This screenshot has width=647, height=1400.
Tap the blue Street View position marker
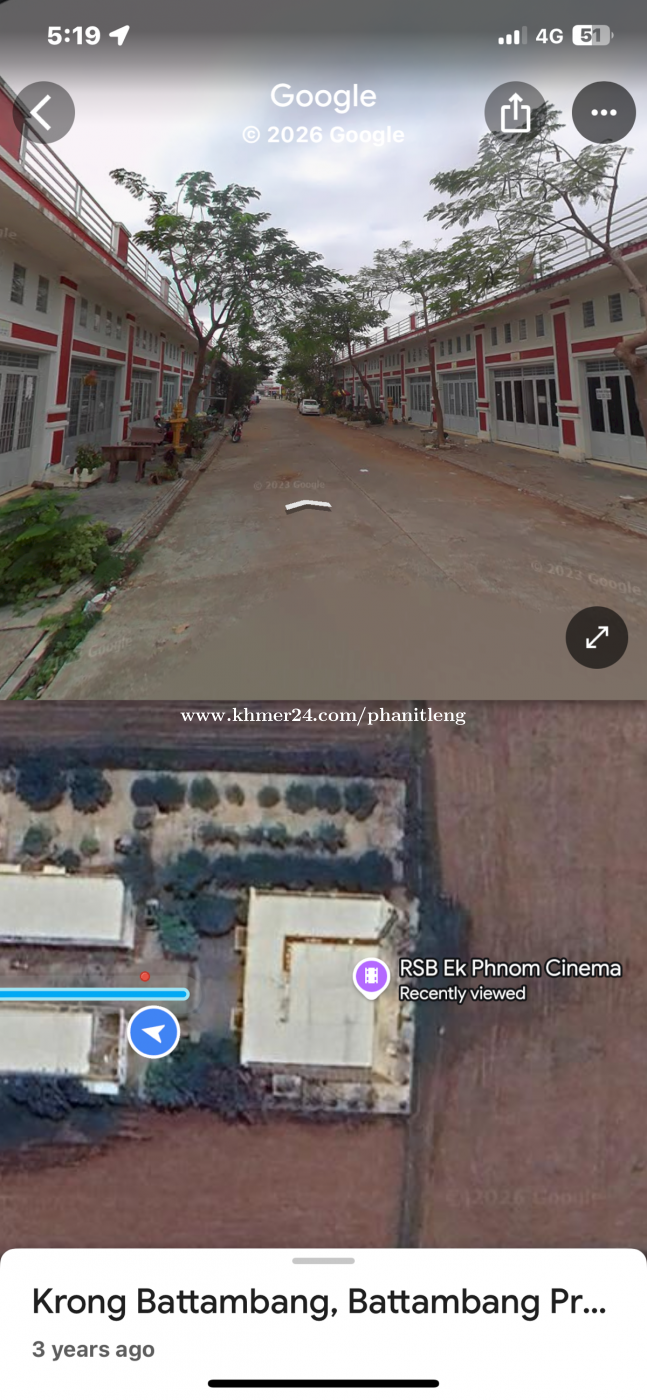(x=154, y=1032)
